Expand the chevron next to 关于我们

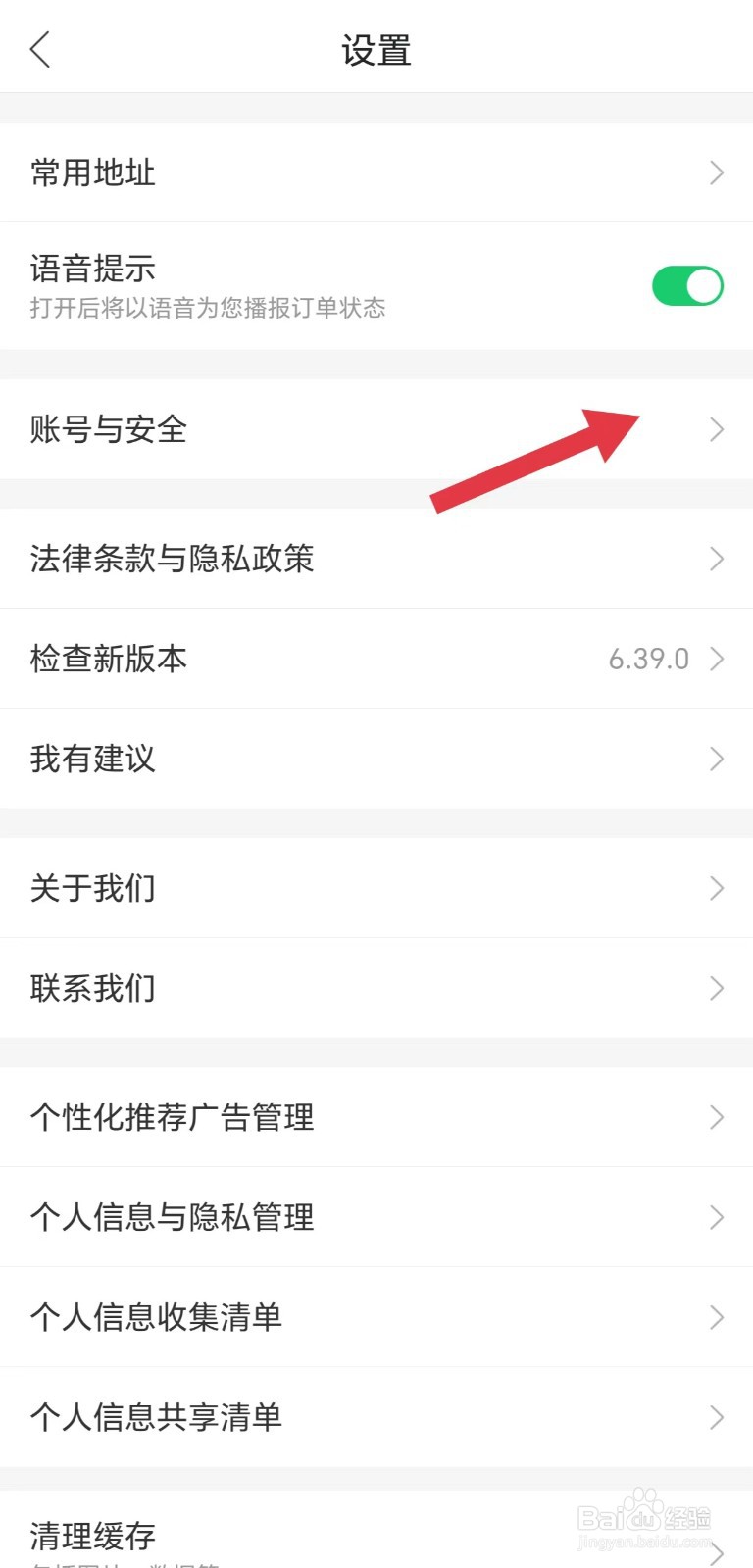coord(717,888)
